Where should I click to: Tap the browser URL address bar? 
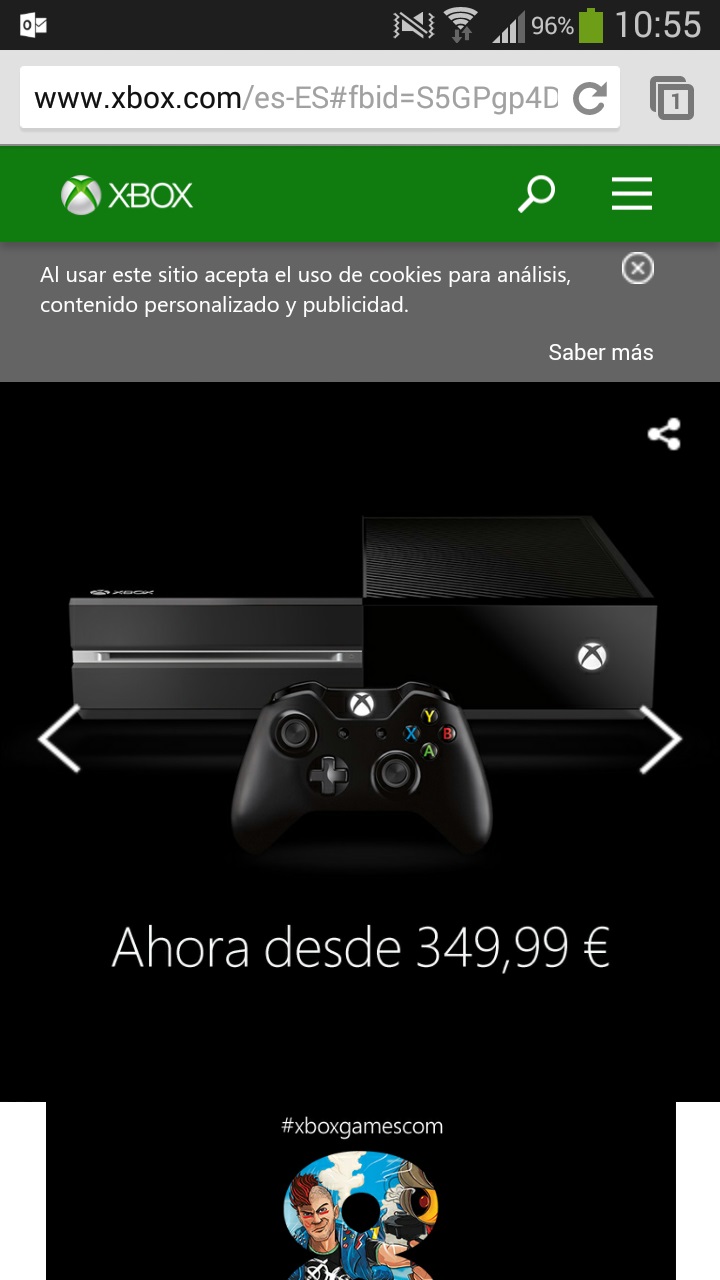click(297, 98)
